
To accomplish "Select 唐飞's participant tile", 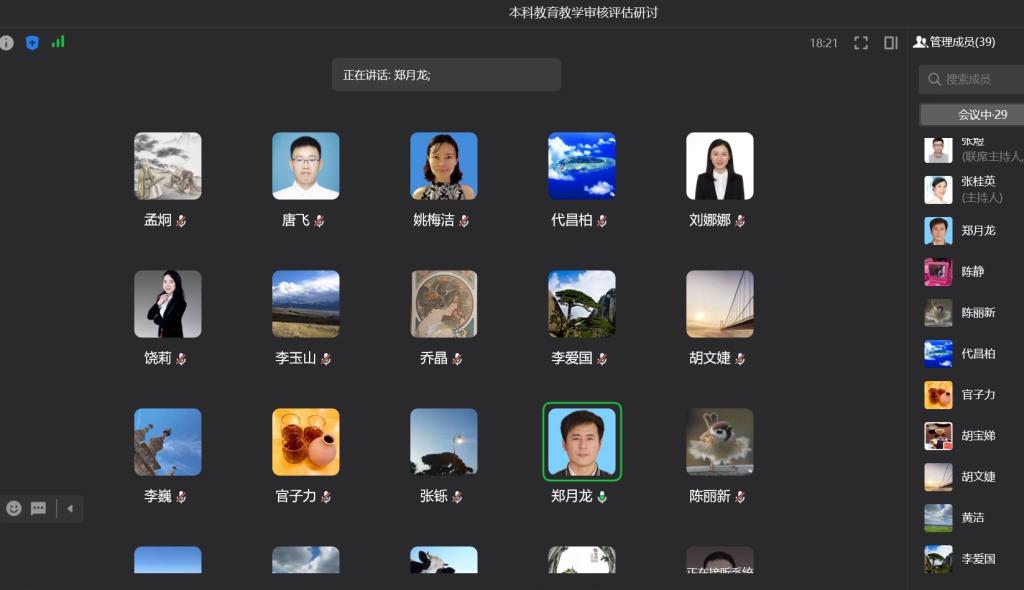I will [x=306, y=166].
